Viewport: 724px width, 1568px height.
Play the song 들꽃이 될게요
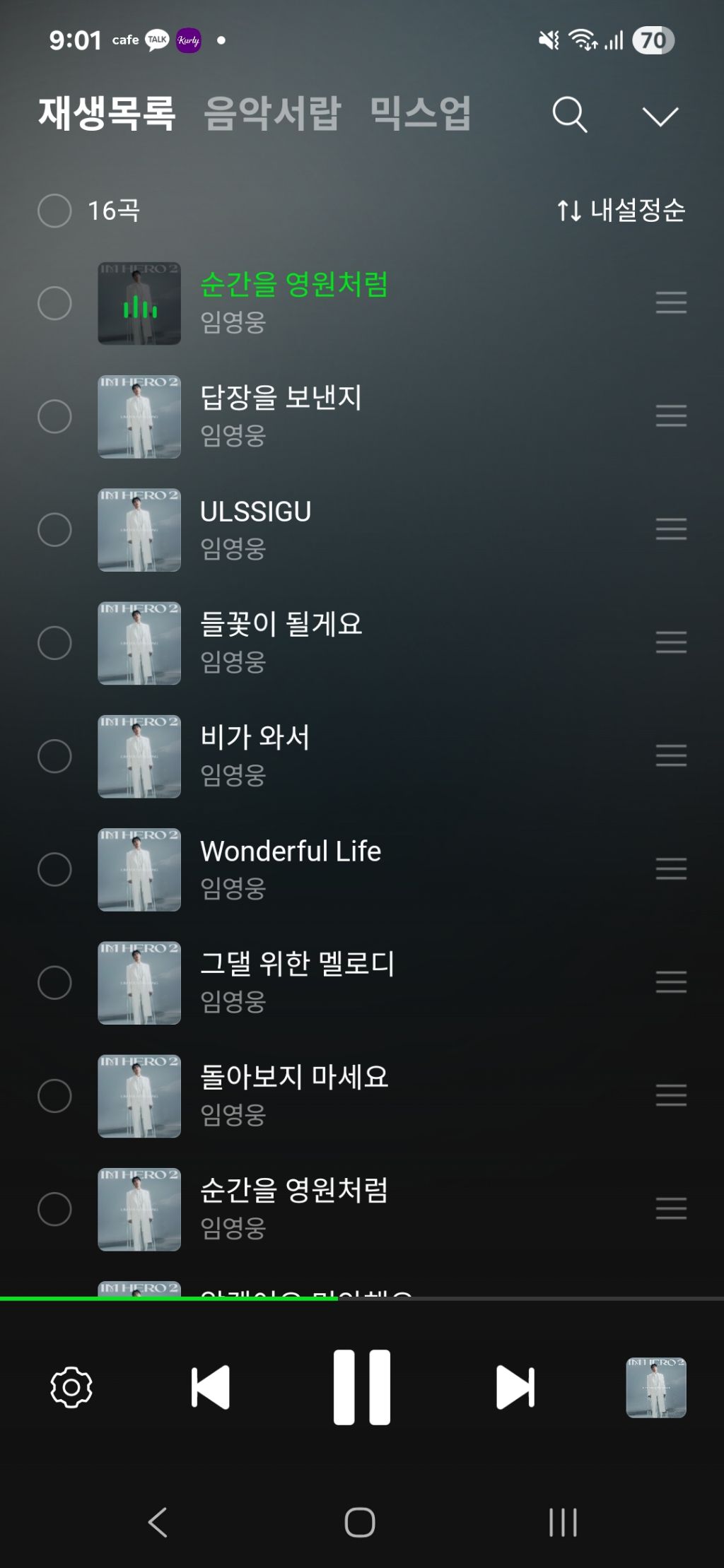[x=281, y=625]
